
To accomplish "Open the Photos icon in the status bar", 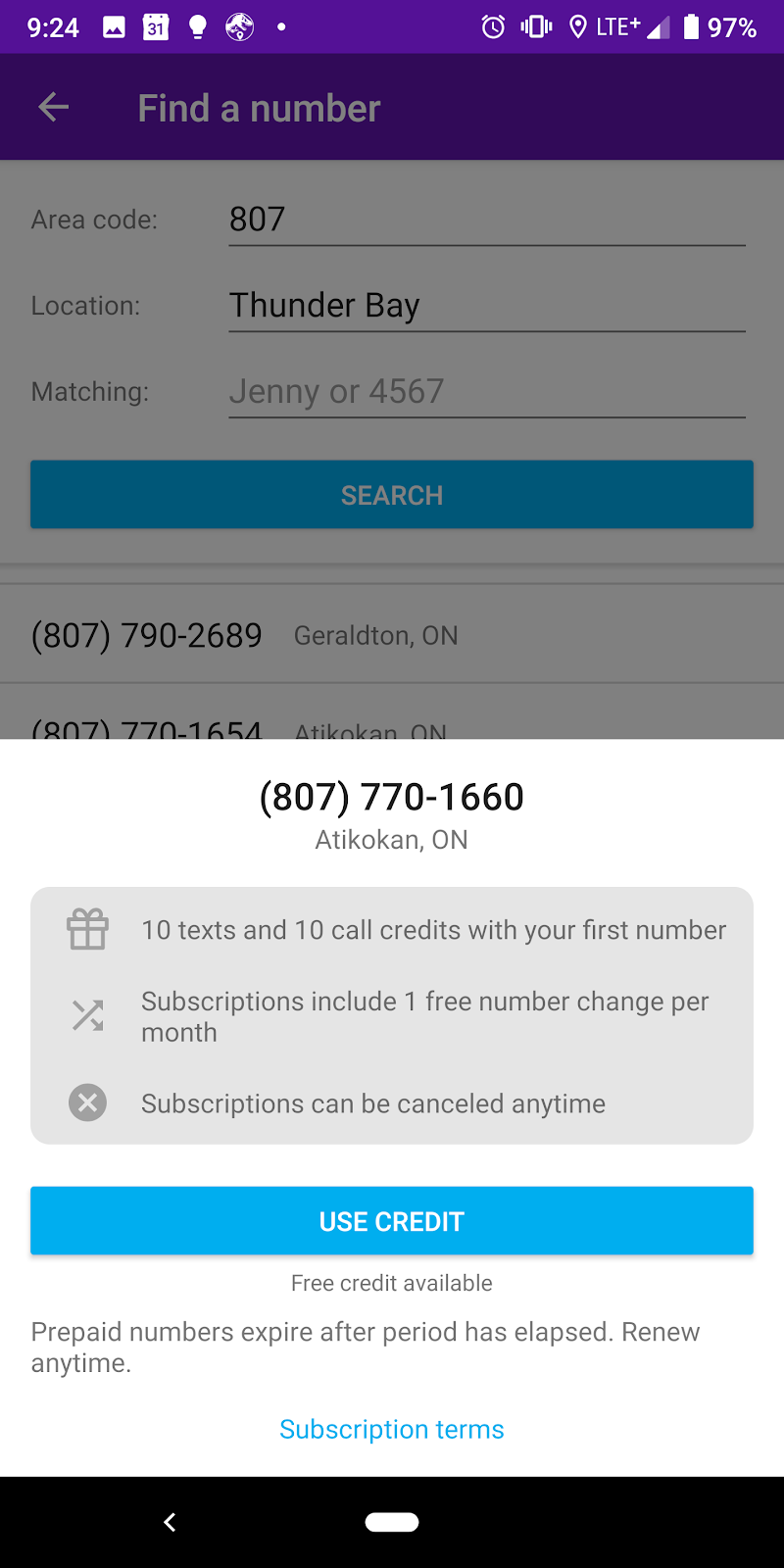I will coord(115,26).
